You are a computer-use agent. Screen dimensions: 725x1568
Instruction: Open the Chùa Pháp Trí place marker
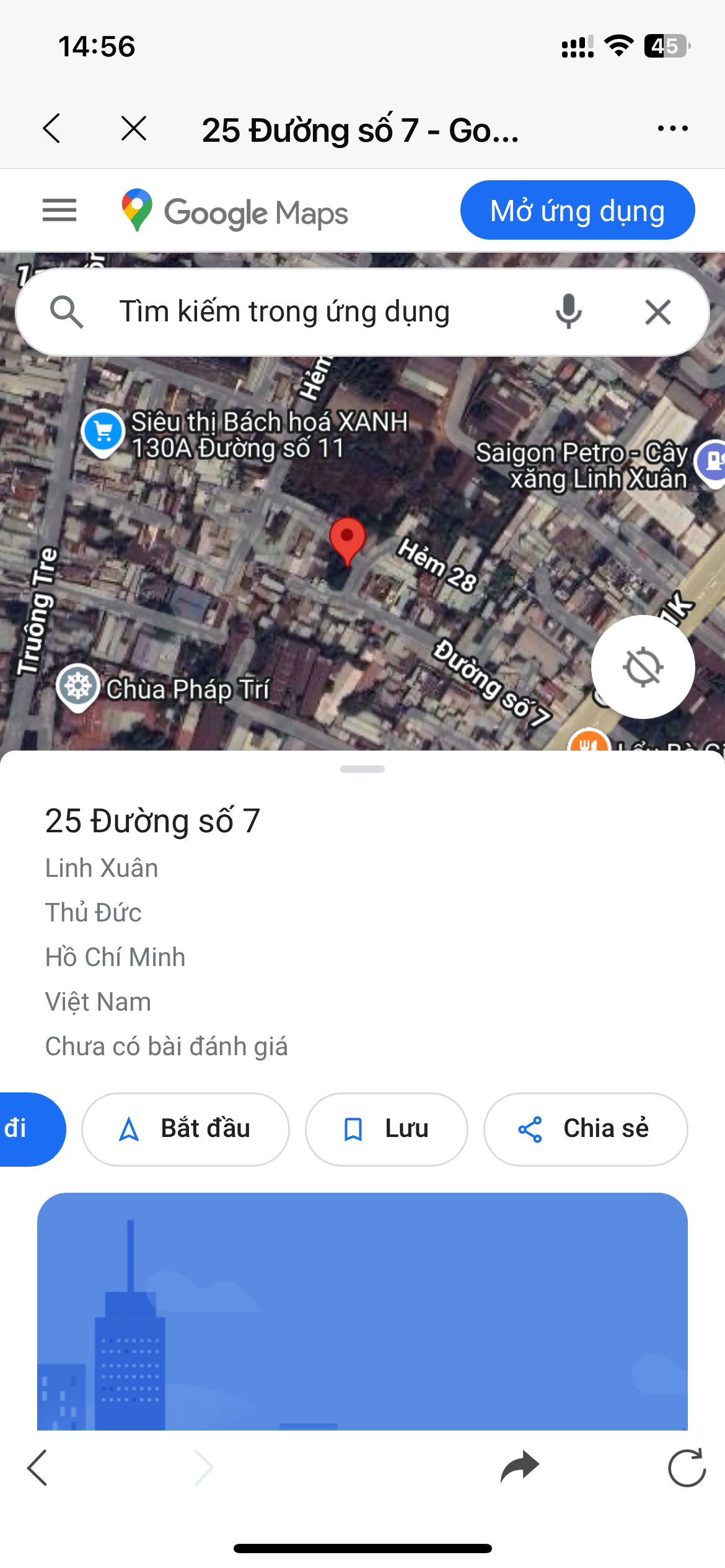(x=78, y=687)
